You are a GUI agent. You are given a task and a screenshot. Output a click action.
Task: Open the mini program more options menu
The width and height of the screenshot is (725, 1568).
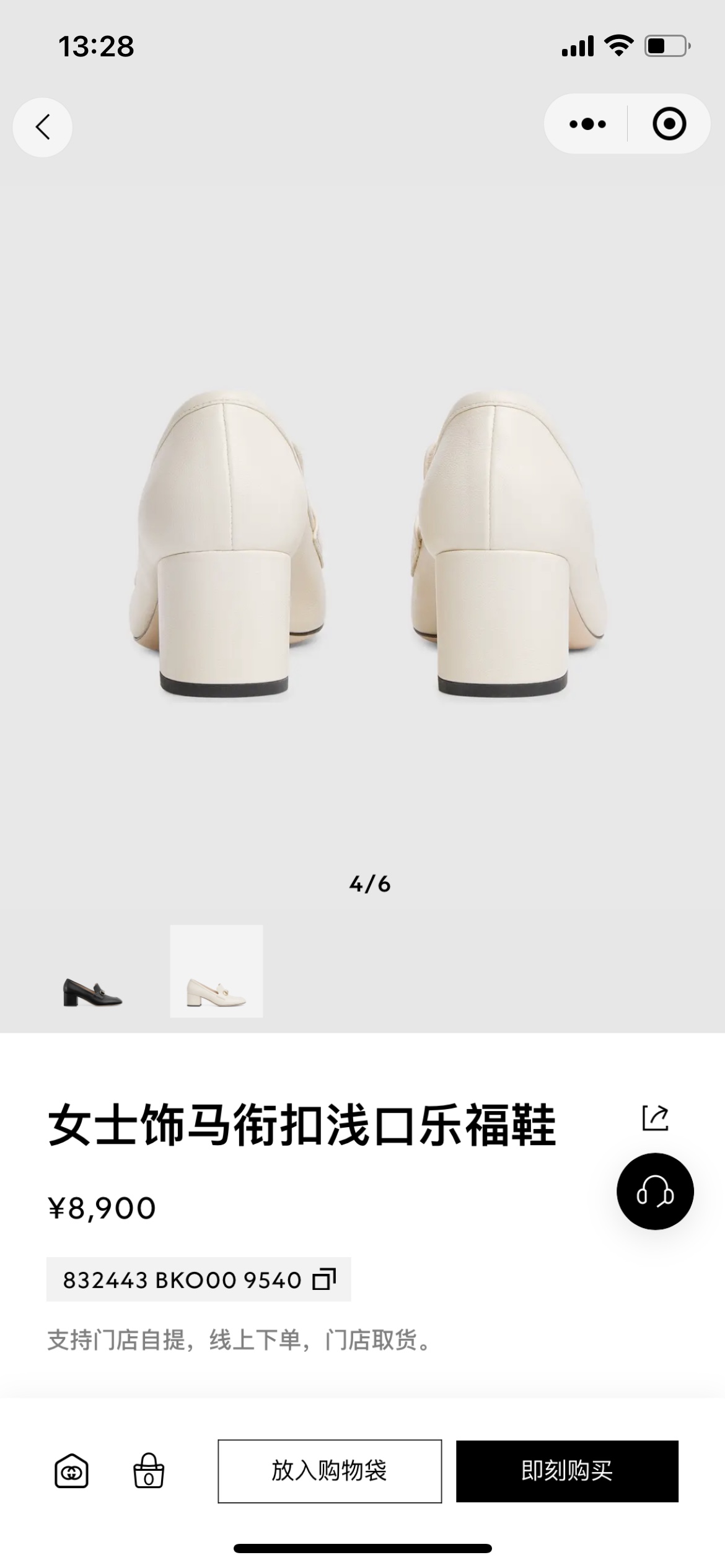(587, 124)
